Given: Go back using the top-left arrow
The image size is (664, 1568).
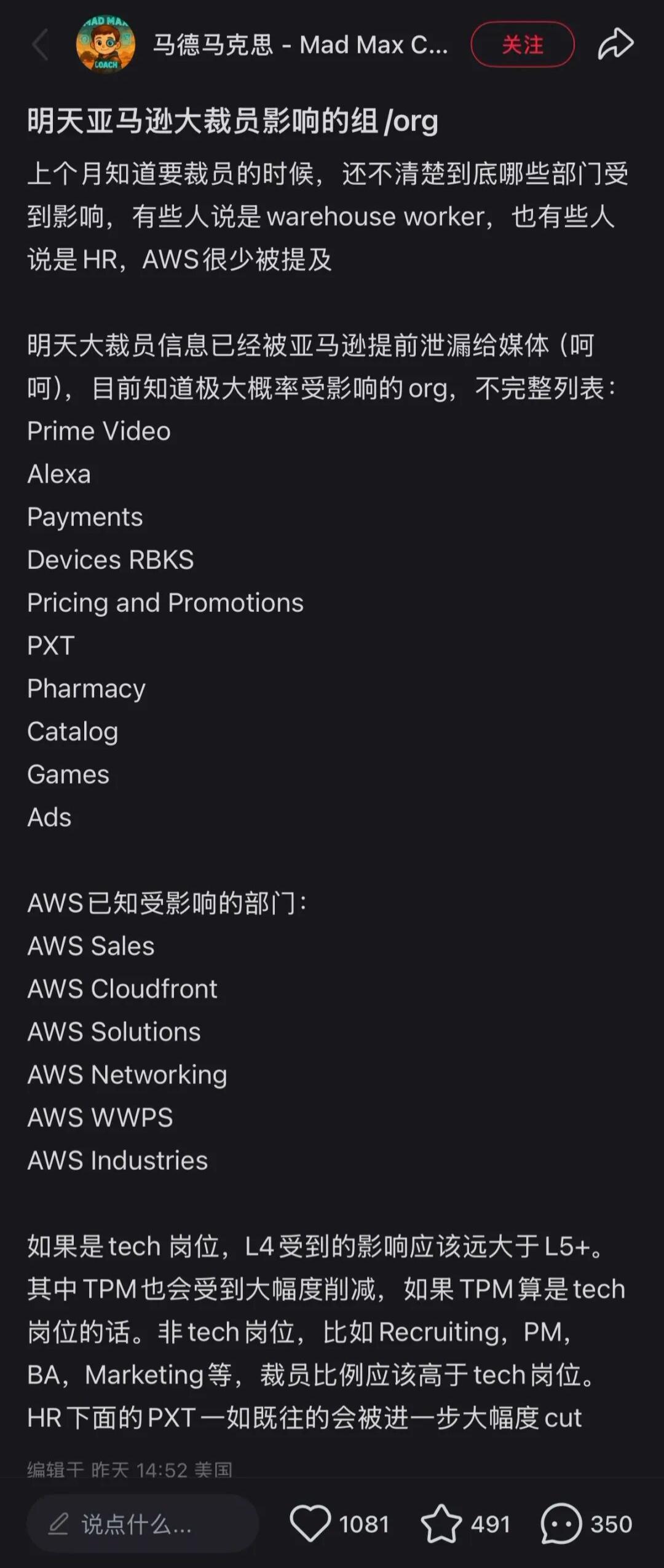Looking at the screenshot, I should [x=41, y=45].
